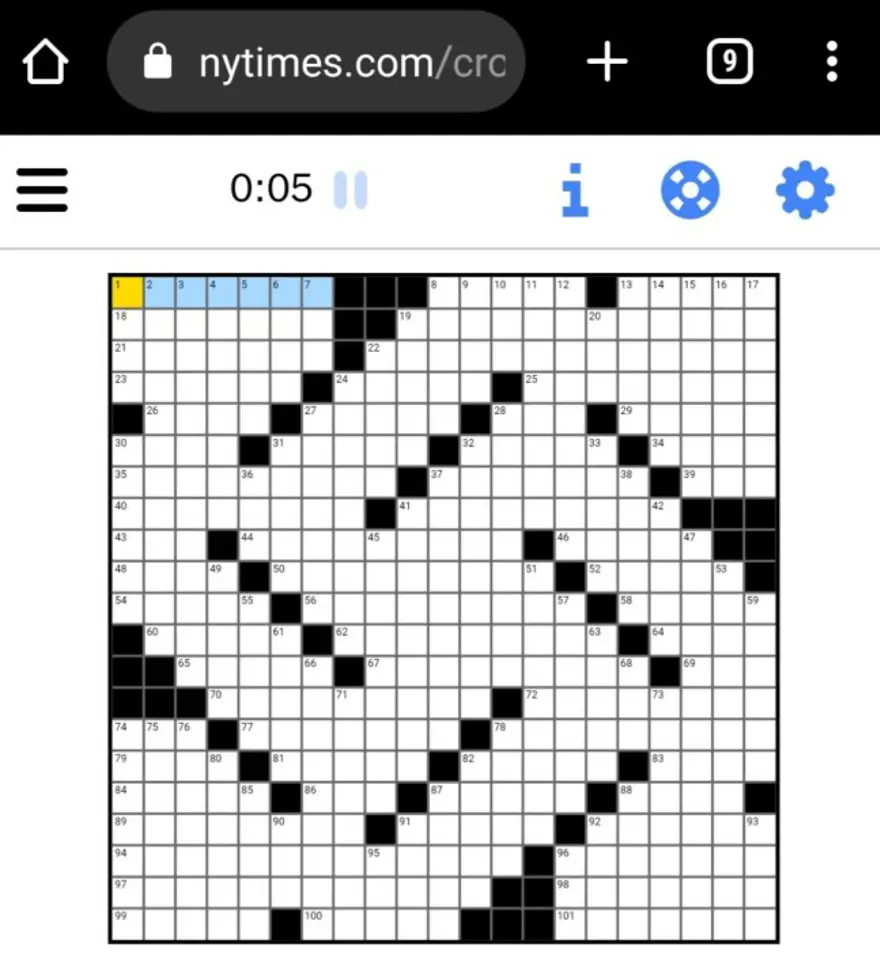Go to the browser home page
Image resolution: width=880 pixels, height=955 pixels.
click(x=45, y=63)
